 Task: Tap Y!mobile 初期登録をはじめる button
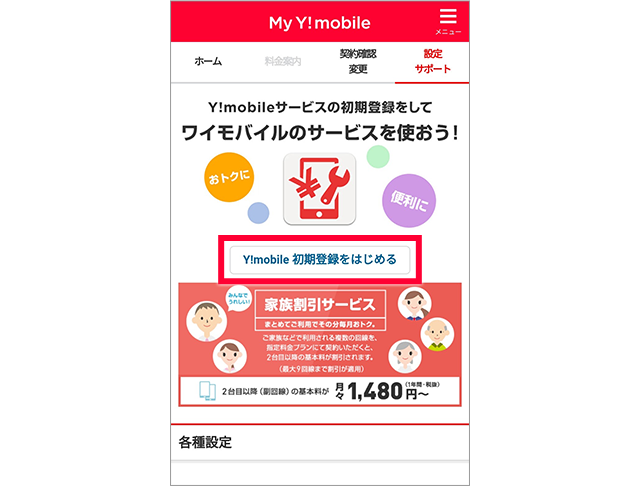[x=319, y=259]
